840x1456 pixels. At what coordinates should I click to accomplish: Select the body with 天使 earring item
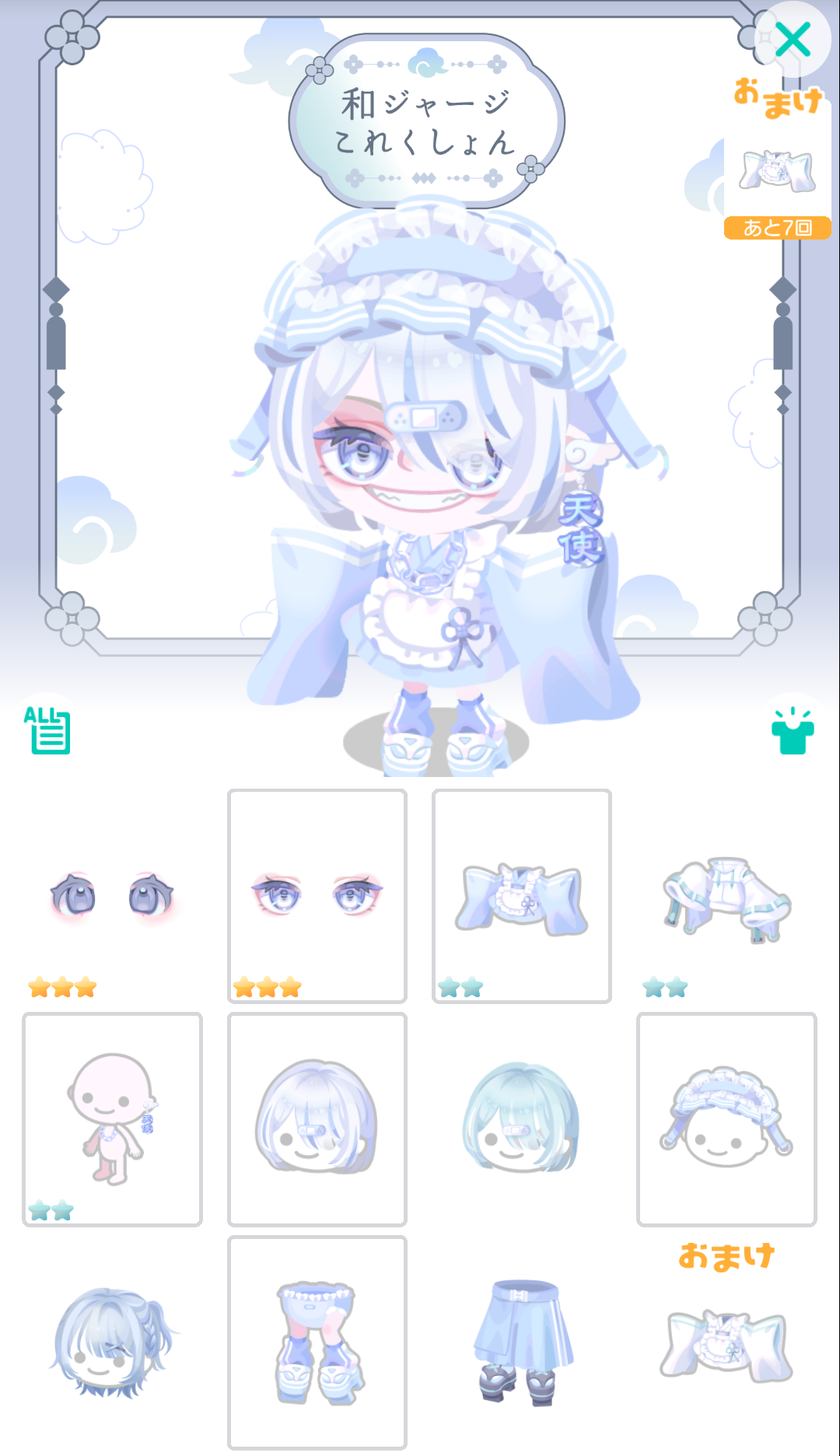[113, 1119]
